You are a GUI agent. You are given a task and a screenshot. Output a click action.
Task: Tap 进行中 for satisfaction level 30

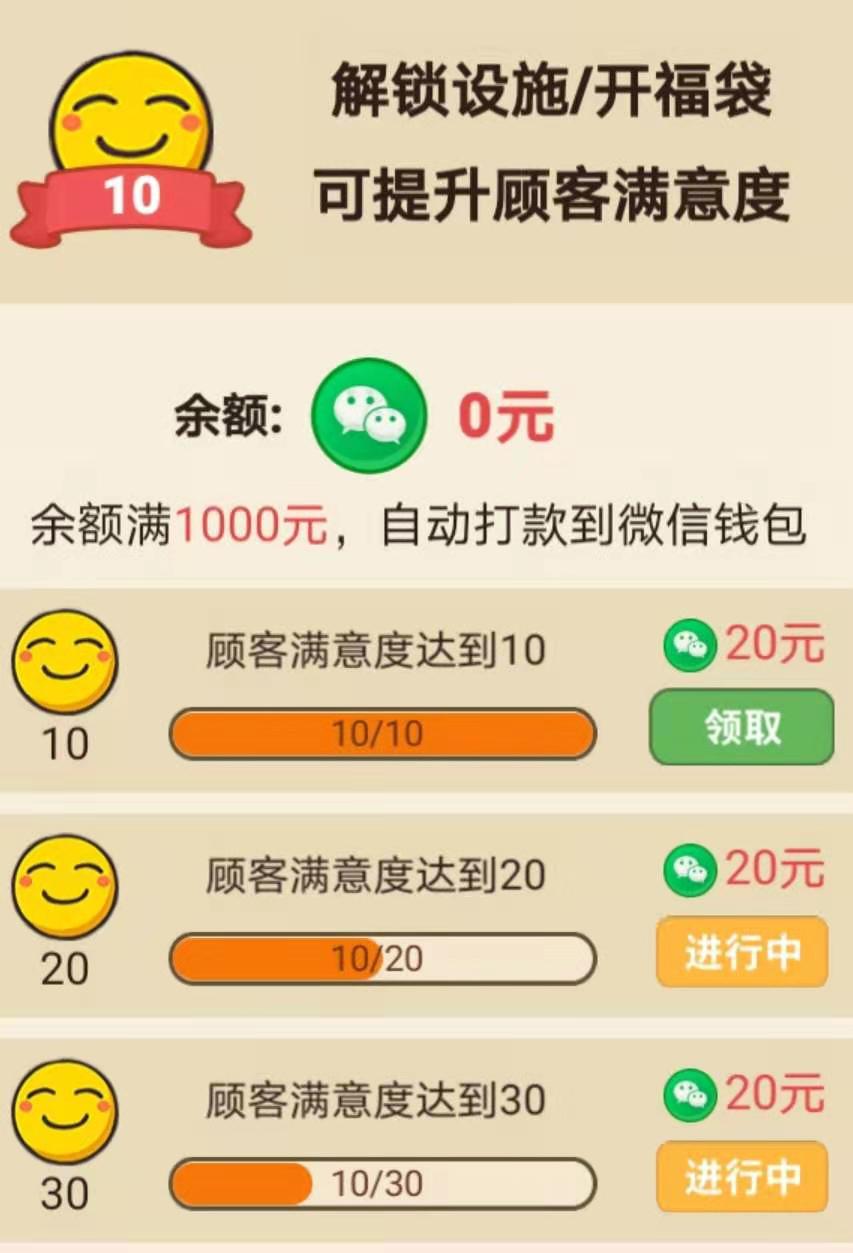(742, 1177)
